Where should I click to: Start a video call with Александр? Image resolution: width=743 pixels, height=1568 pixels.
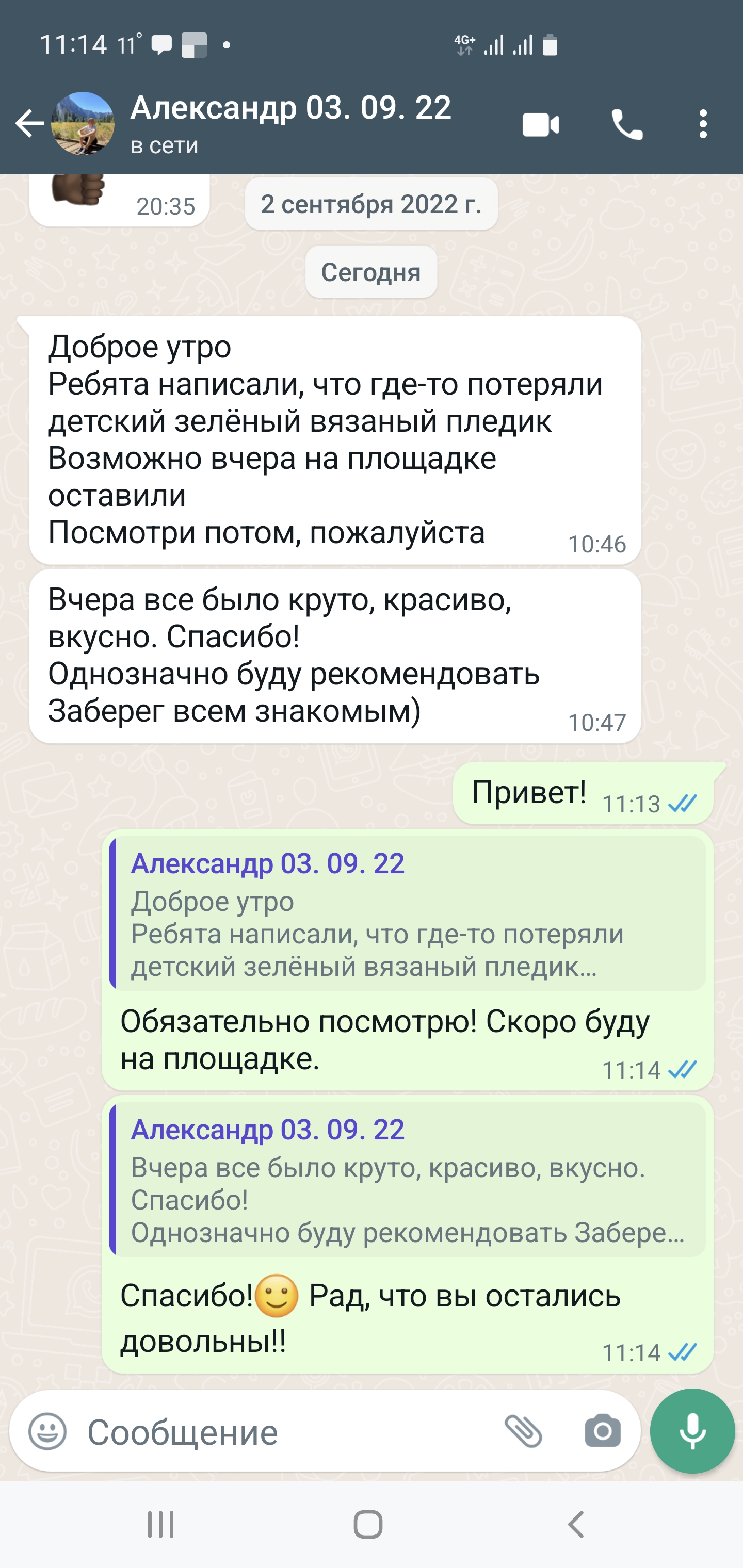pyautogui.click(x=540, y=125)
